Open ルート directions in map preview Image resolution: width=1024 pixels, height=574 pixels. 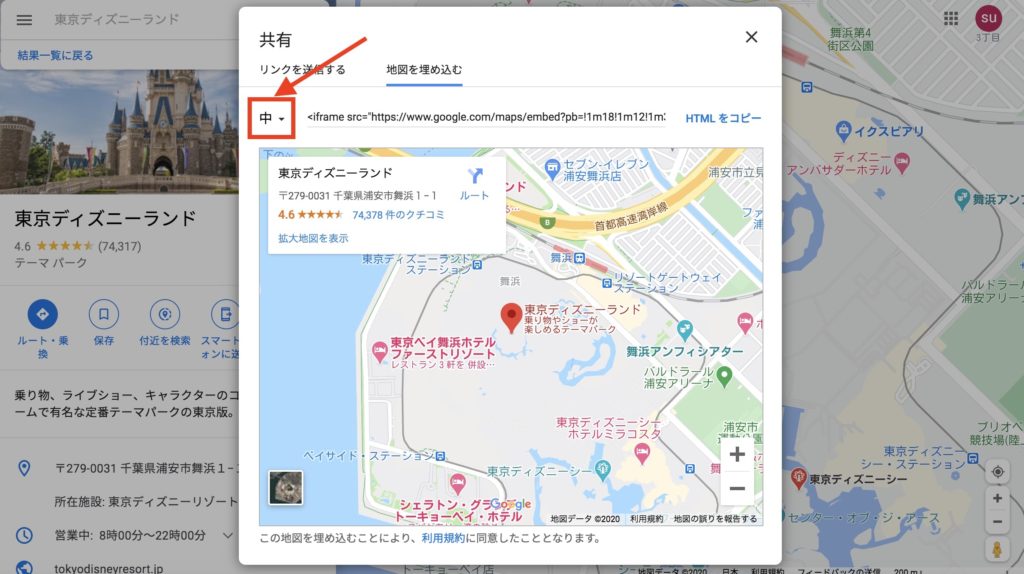pos(474,181)
